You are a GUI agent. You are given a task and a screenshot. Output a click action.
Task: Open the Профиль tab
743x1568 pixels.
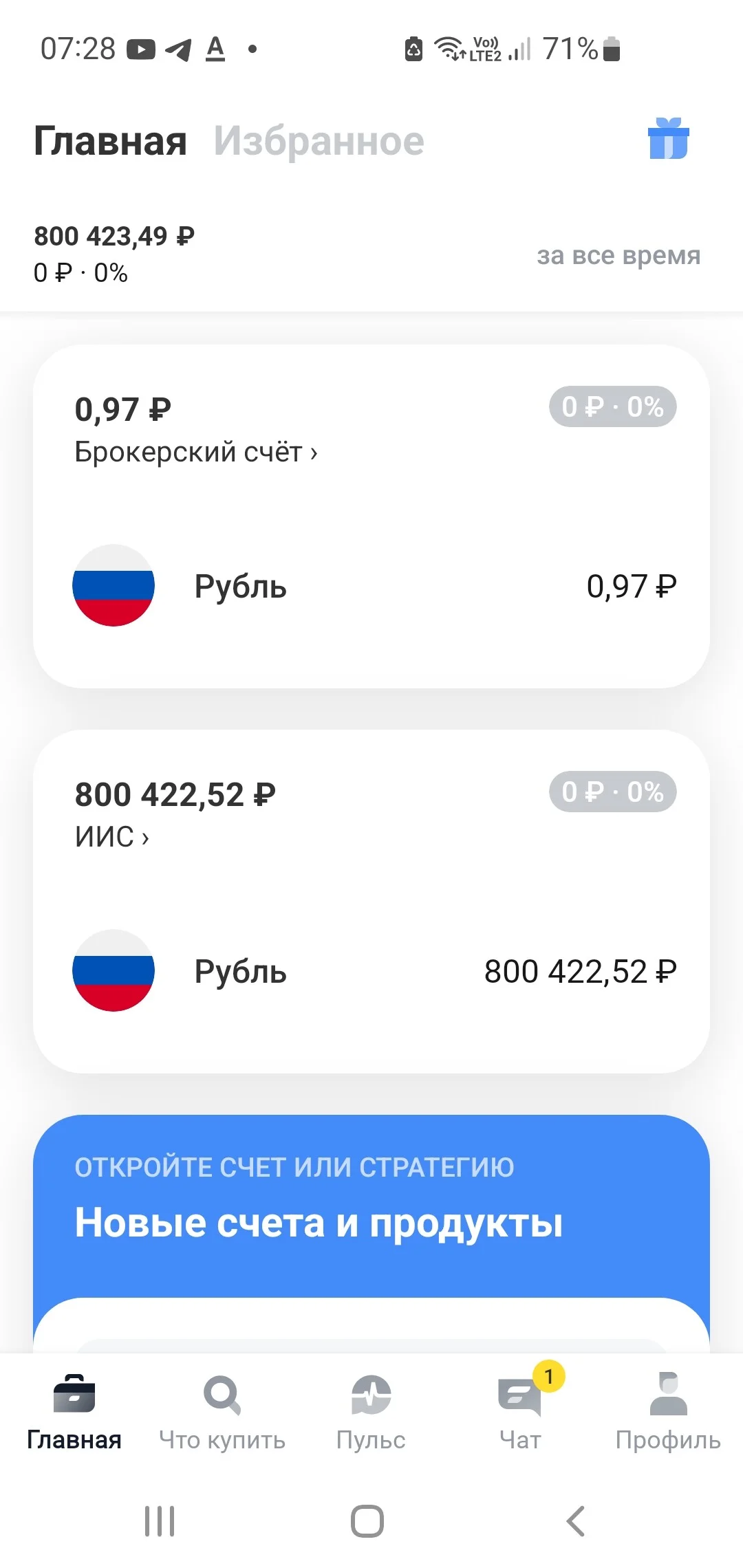pyautogui.click(x=668, y=1411)
